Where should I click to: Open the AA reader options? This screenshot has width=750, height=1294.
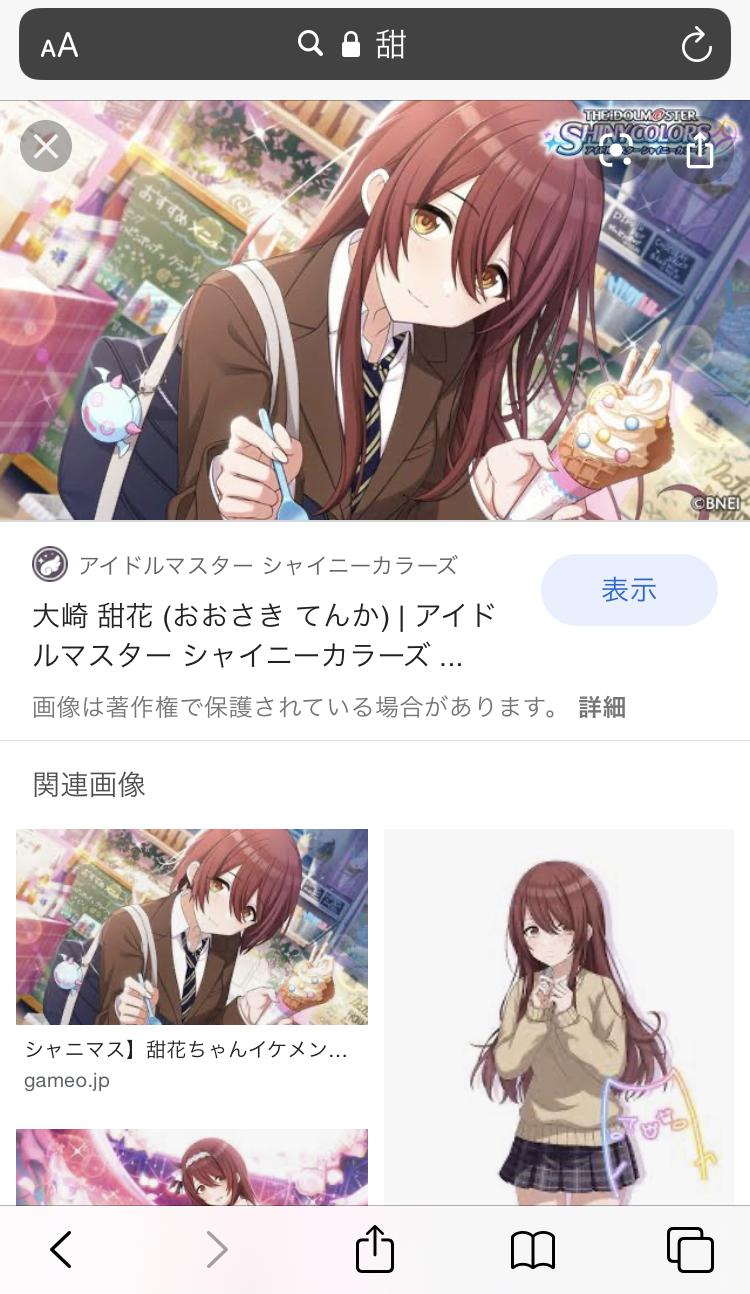coord(60,45)
